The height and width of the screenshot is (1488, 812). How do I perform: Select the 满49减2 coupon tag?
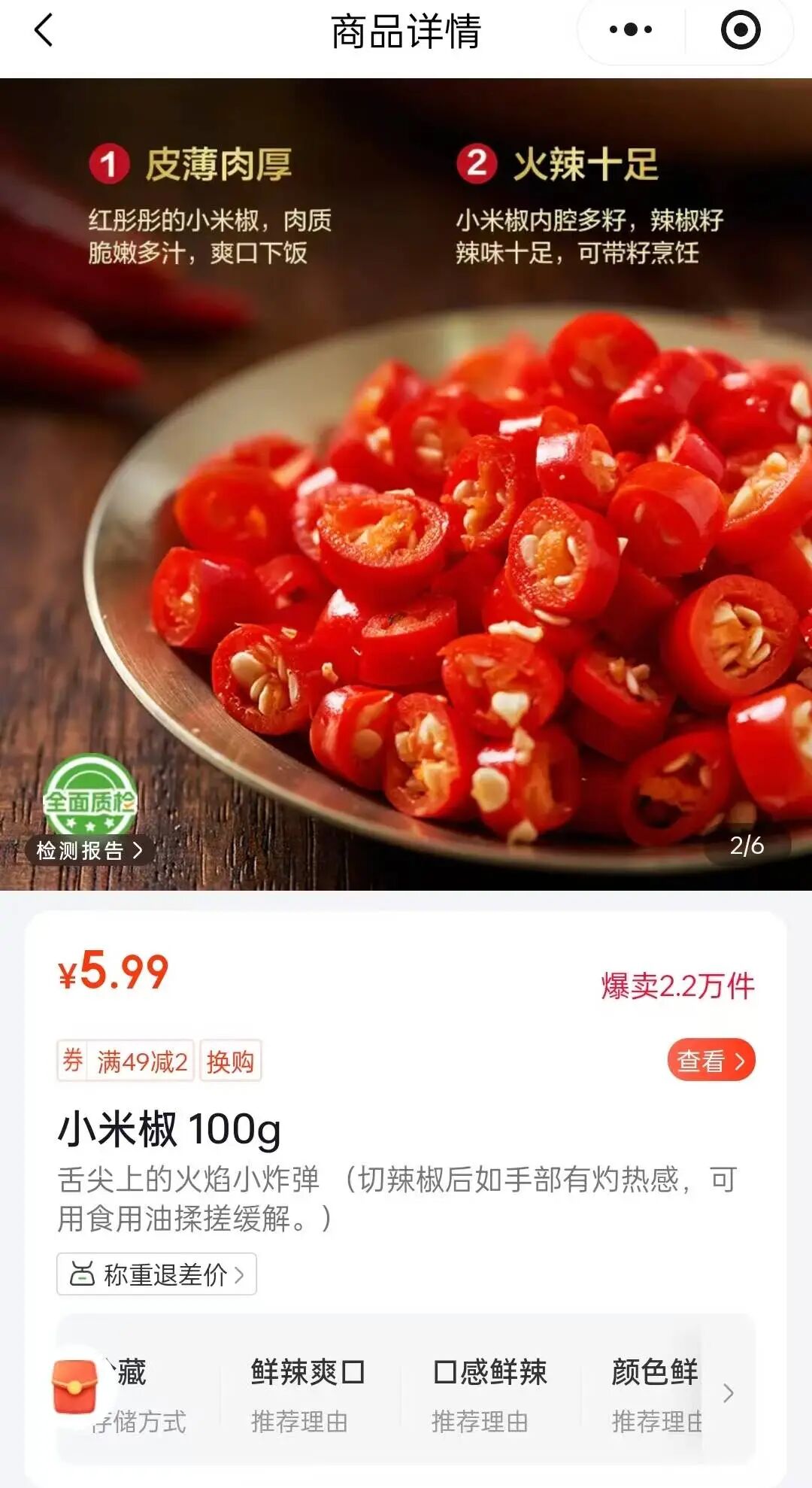(141, 1061)
